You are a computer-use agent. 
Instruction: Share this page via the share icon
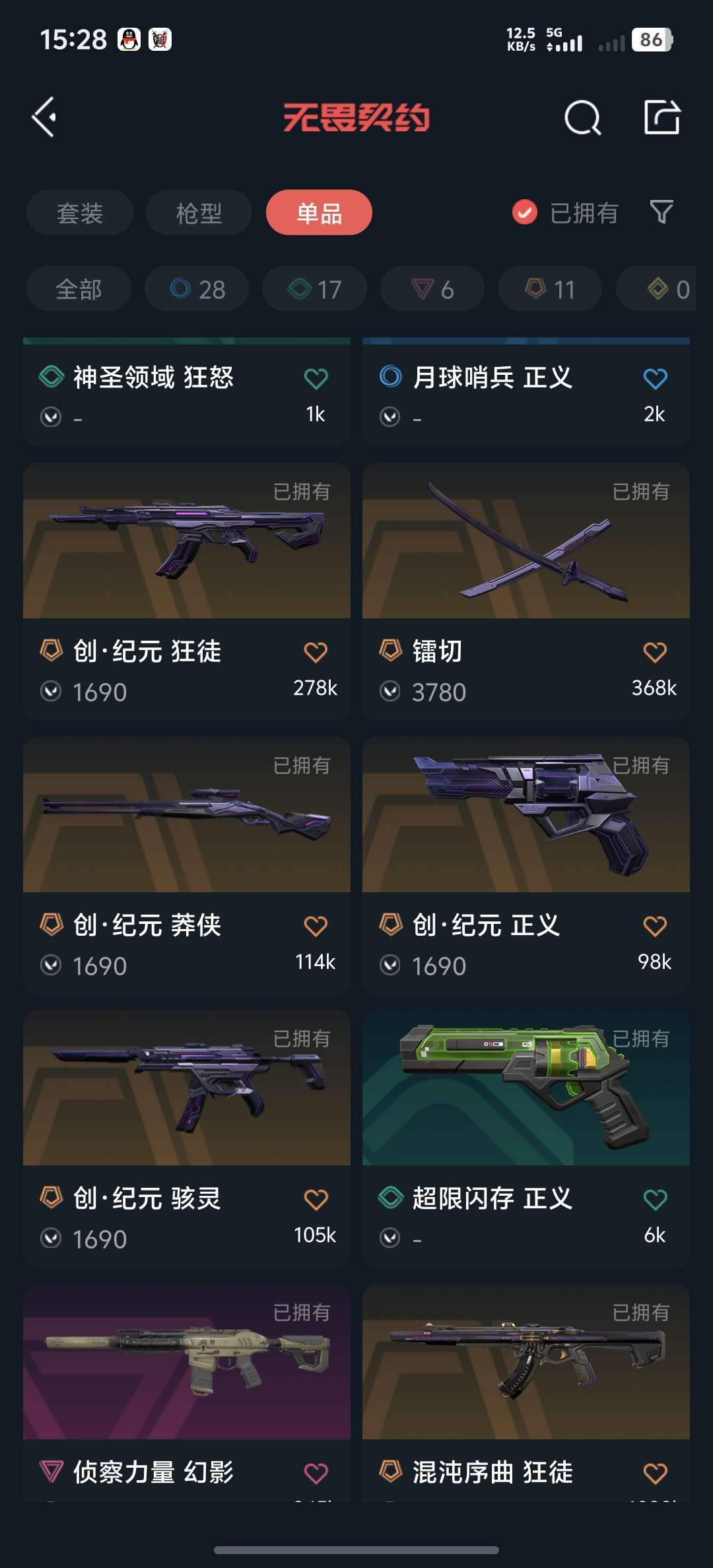pyautogui.click(x=662, y=117)
